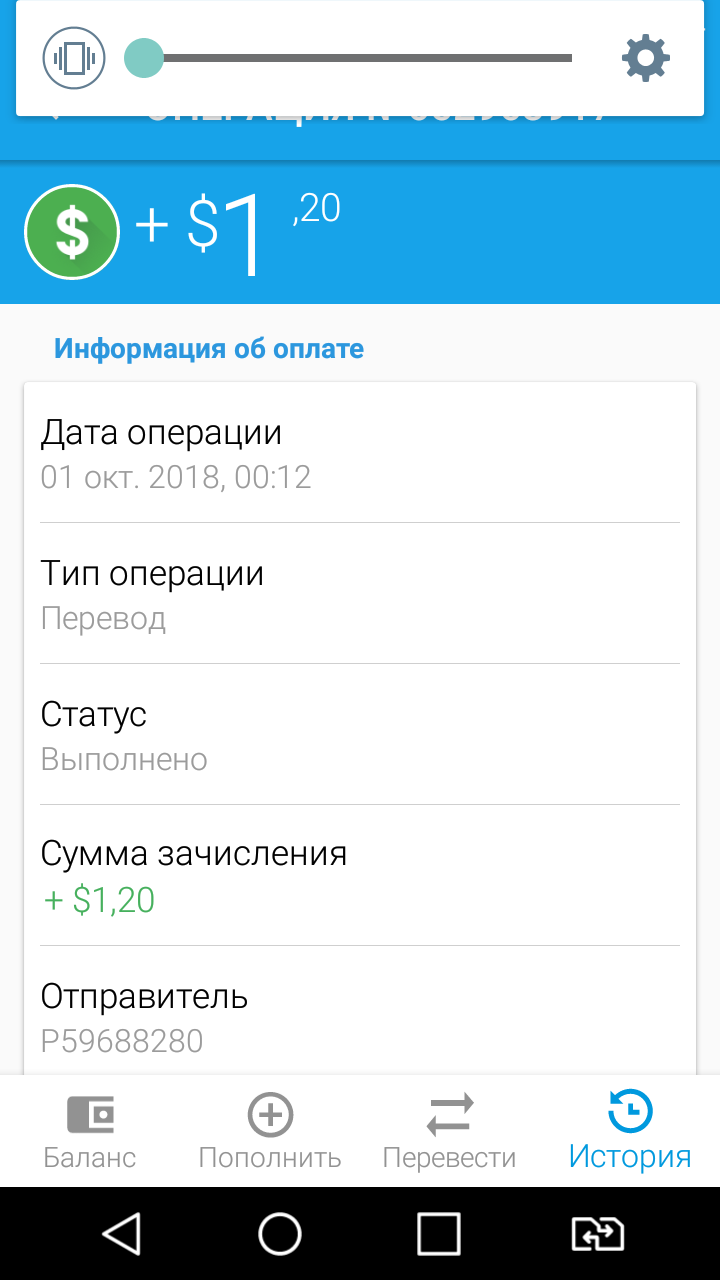
Task: Open volume settings gear icon
Action: pyautogui.click(x=645, y=58)
